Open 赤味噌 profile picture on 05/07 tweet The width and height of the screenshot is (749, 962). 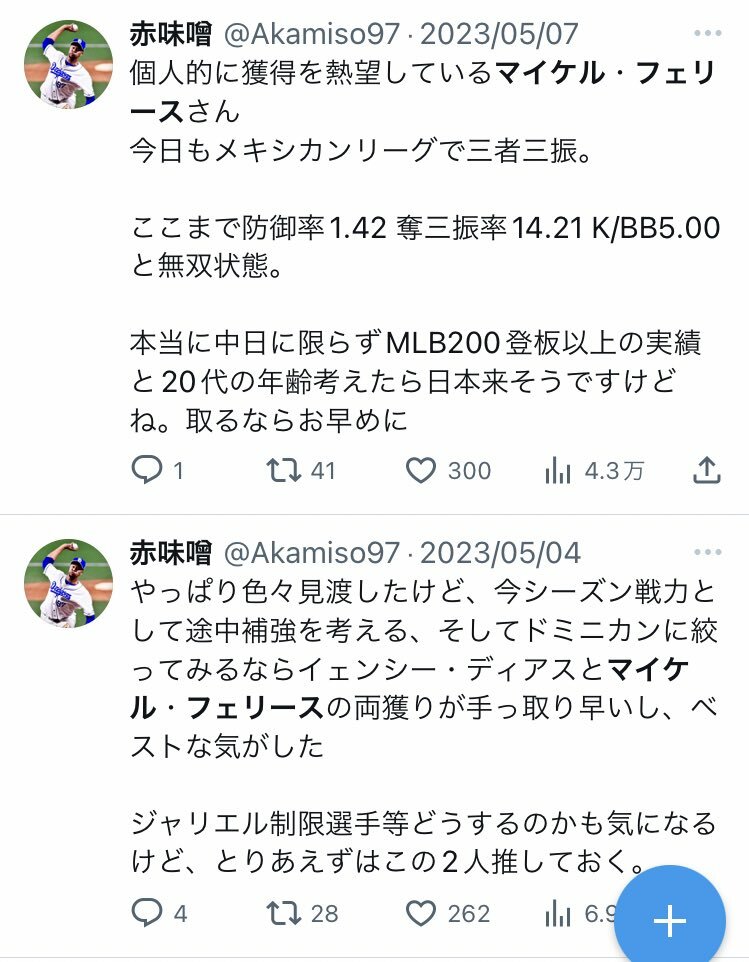tap(68, 64)
